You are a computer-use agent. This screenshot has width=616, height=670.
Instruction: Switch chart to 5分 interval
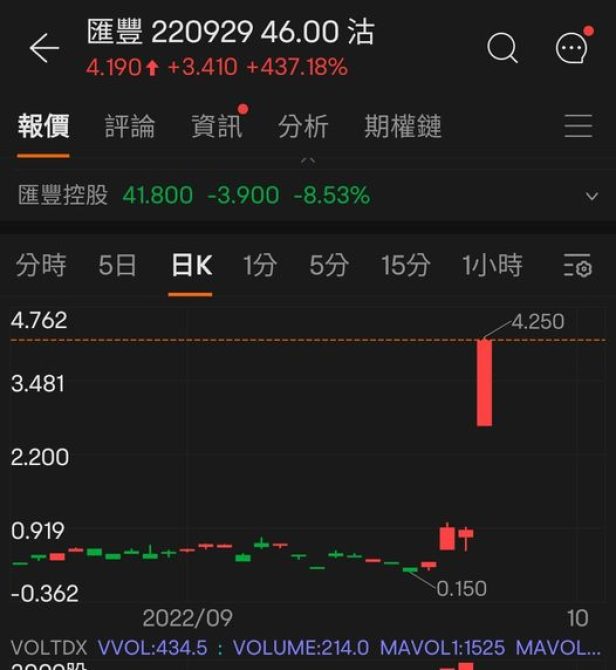click(x=329, y=265)
